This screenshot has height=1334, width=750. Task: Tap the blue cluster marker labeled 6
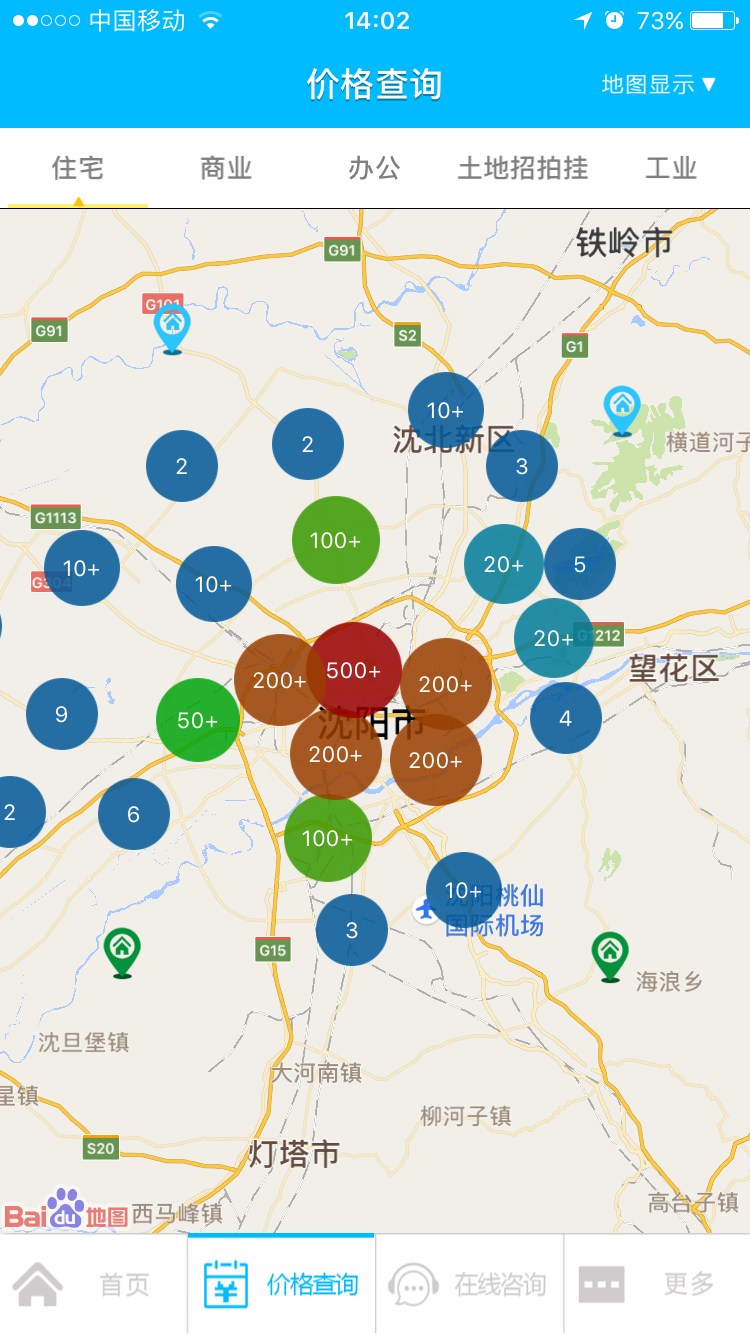point(134,814)
